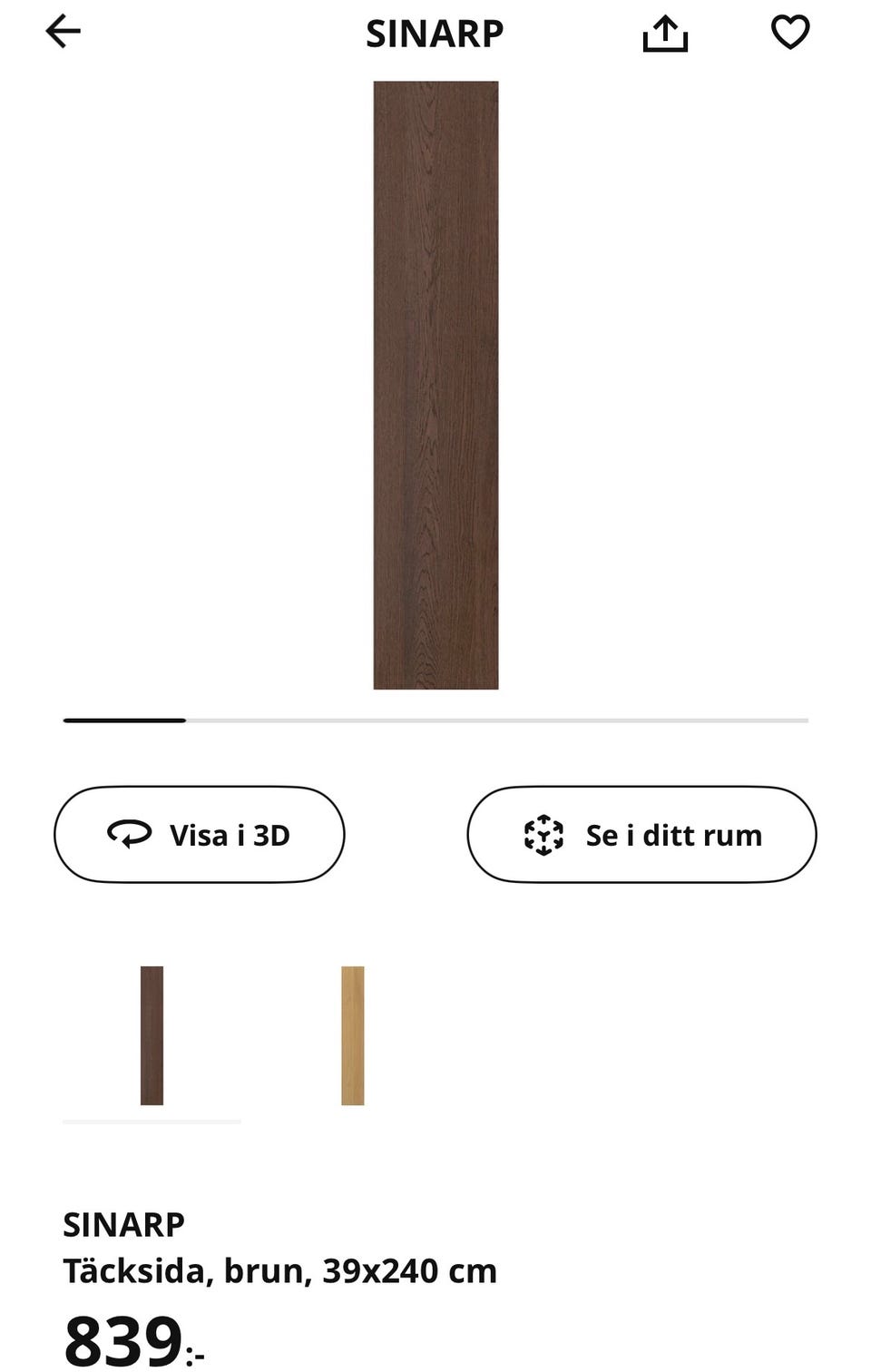Tap the main SINARP panel image
The height and width of the screenshot is (1372, 871).
click(435, 386)
